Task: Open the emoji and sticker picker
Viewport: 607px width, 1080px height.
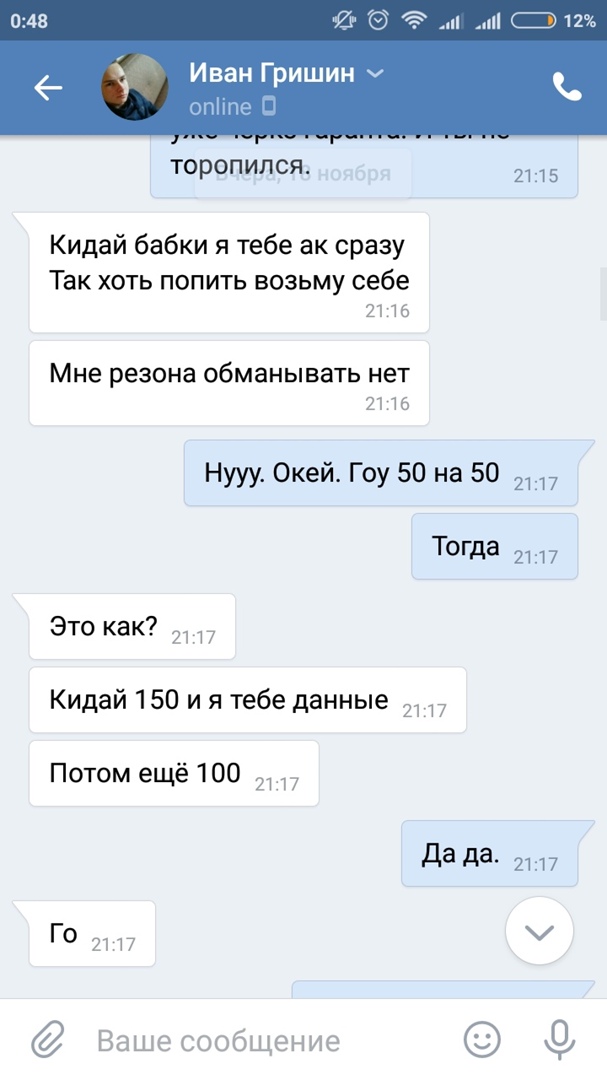Action: 482,1040
